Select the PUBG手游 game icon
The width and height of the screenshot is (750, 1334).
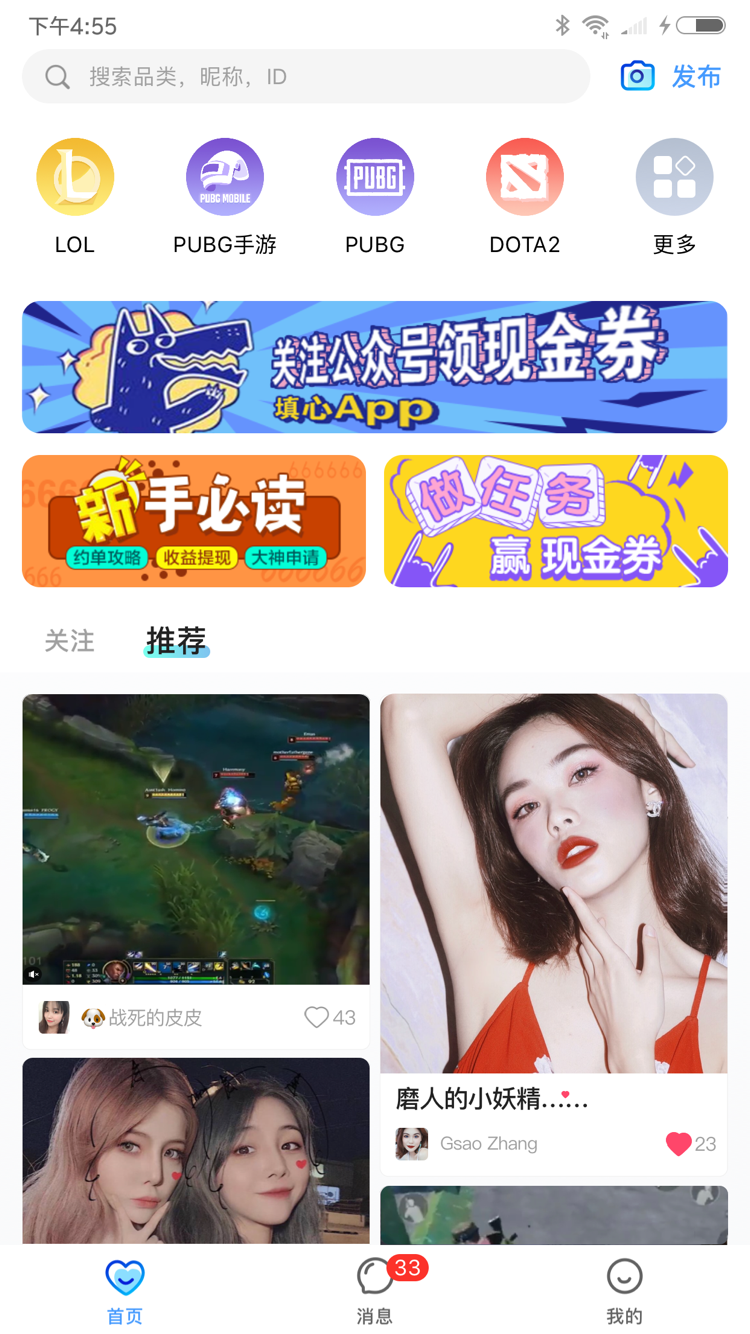tap(225, 176)
